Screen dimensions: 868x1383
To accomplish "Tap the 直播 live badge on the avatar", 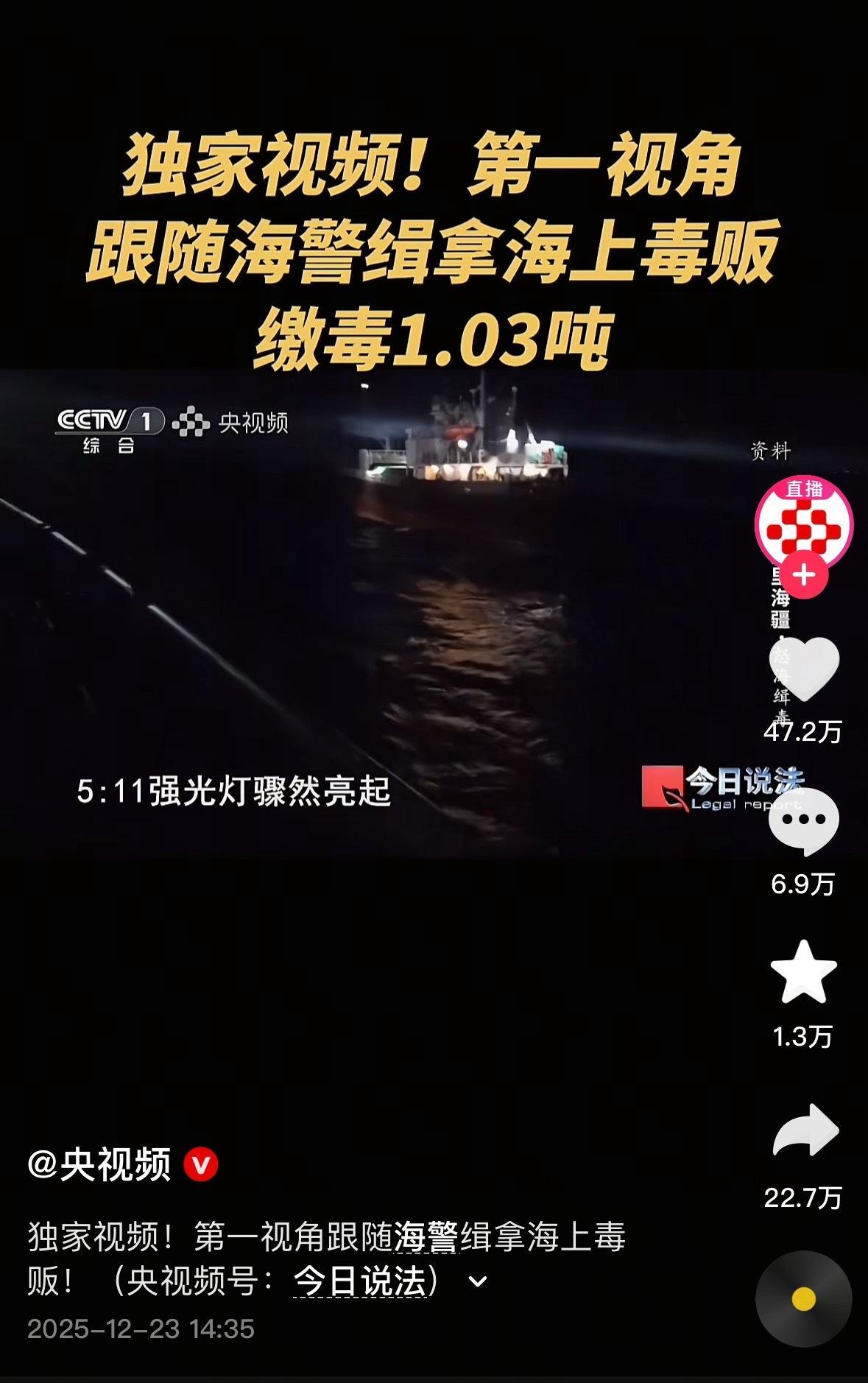I will 805,488.
